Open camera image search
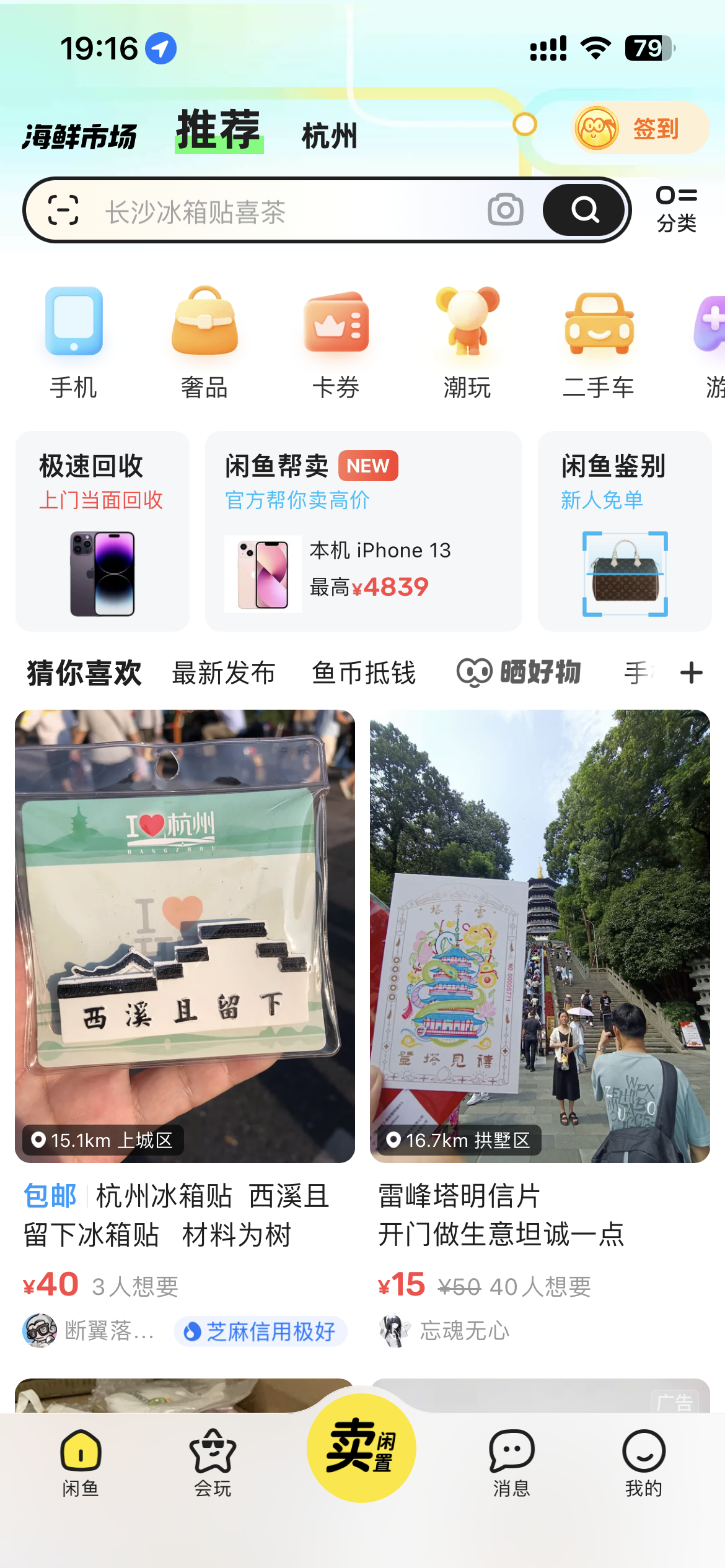Viewport: 725px width, 1568px height. 505,210
